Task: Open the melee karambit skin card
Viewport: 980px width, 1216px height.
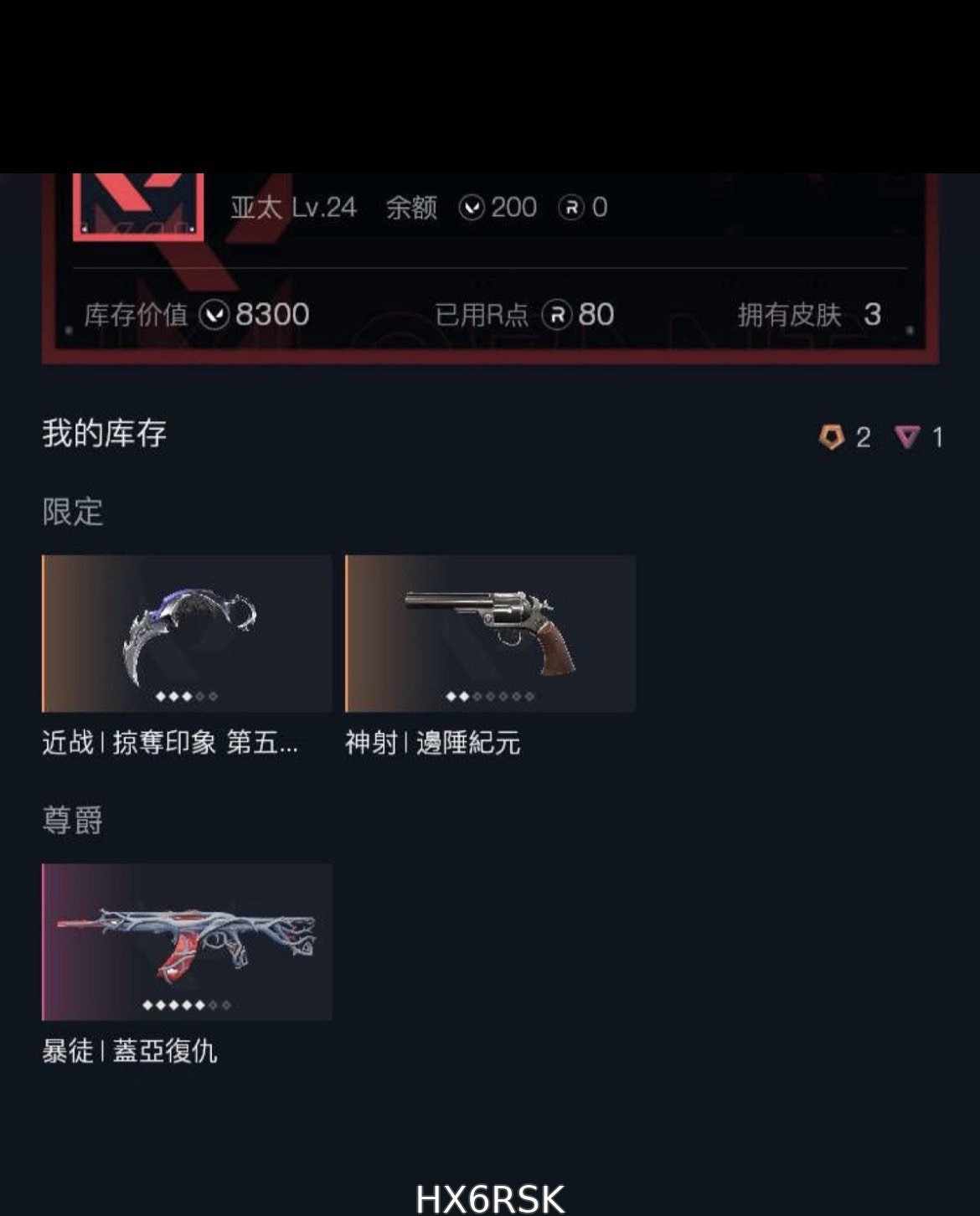Action: tap(187, 634)
